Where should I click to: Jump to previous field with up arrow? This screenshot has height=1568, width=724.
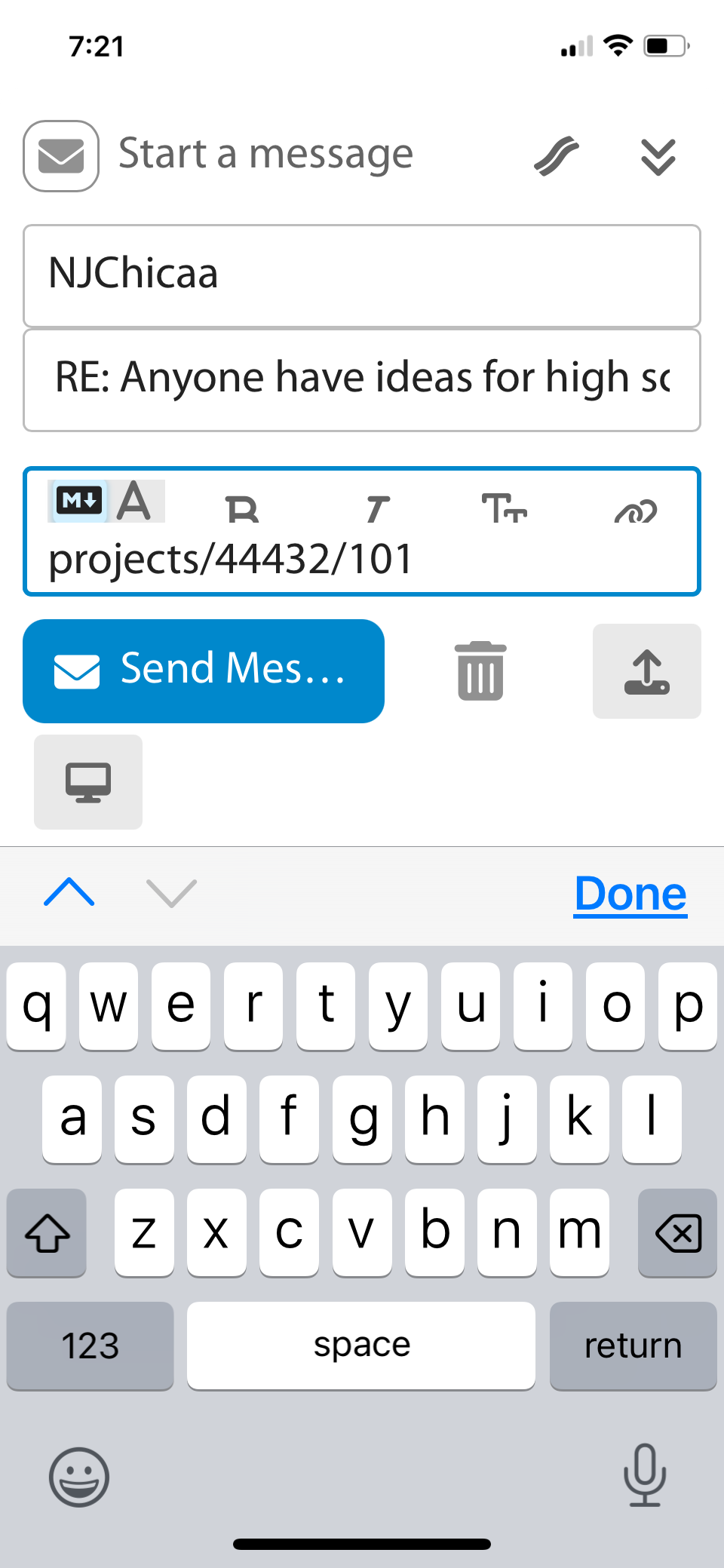tap(69, 892)
